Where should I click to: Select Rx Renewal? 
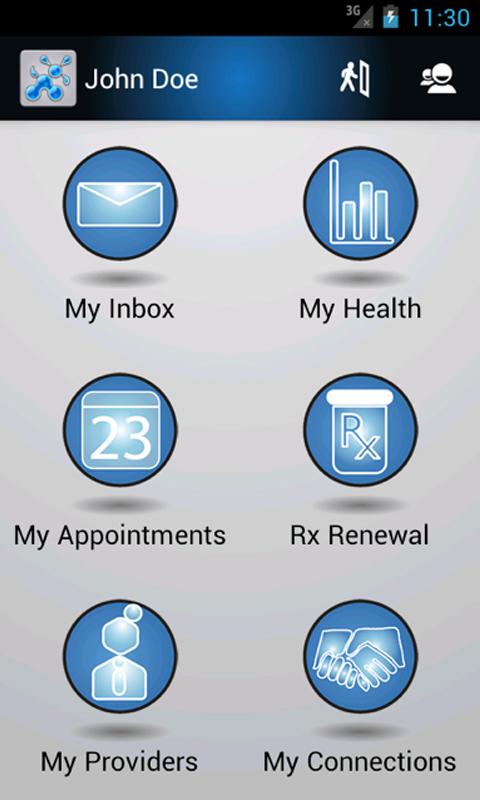[361, 430]
